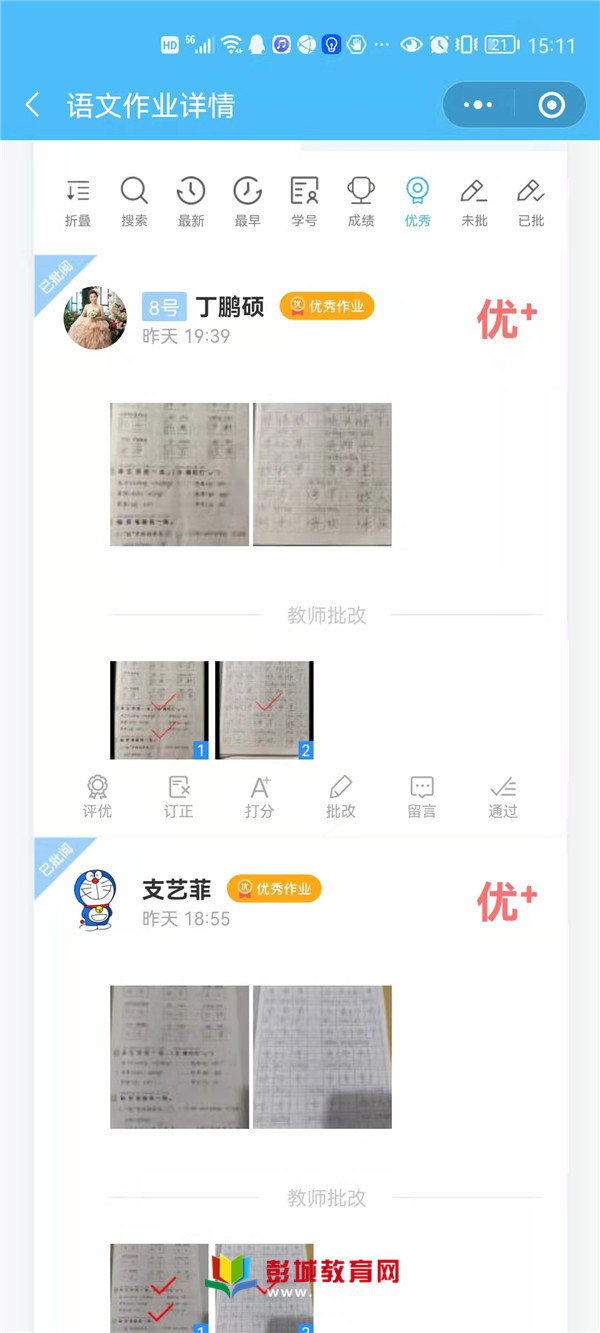
Task: Go back from 语文作业详情
Action: tap(32, 105)
